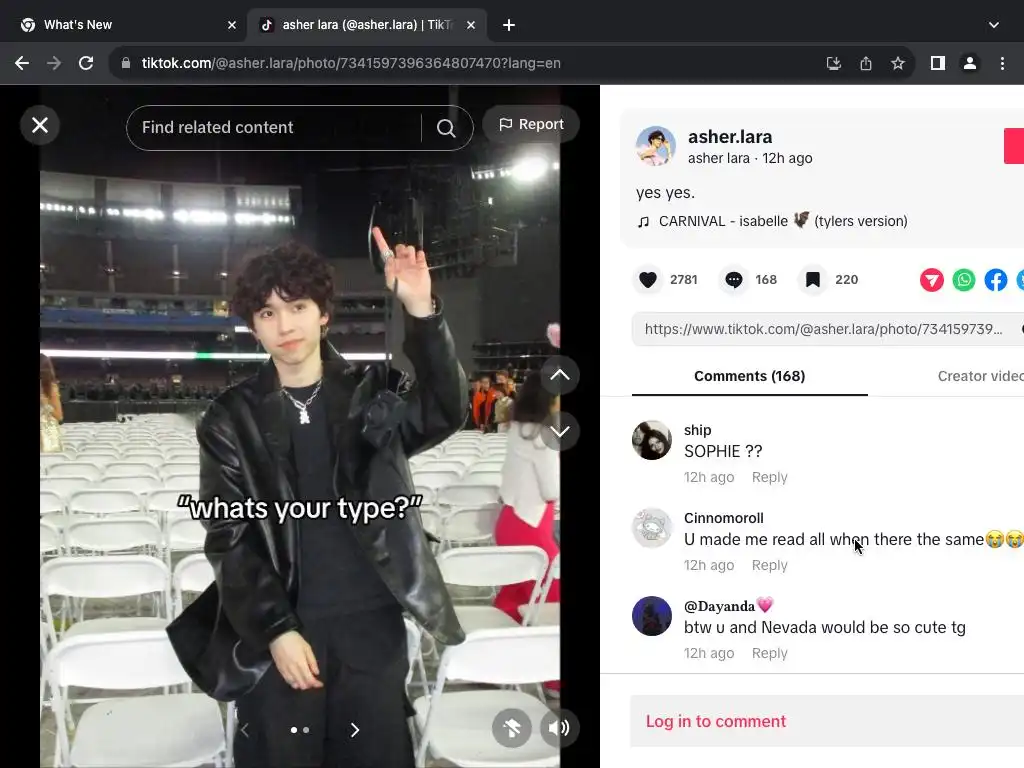1024x768 pixels.
Task: Toggle sound with the speaker icon
Action: 560,728
